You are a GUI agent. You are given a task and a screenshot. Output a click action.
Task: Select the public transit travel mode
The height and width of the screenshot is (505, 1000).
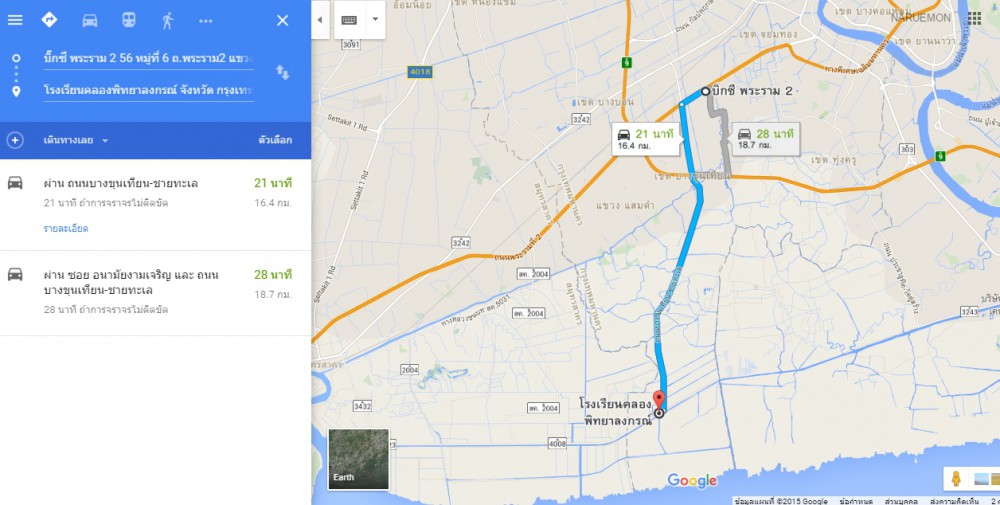pos(129,20)
